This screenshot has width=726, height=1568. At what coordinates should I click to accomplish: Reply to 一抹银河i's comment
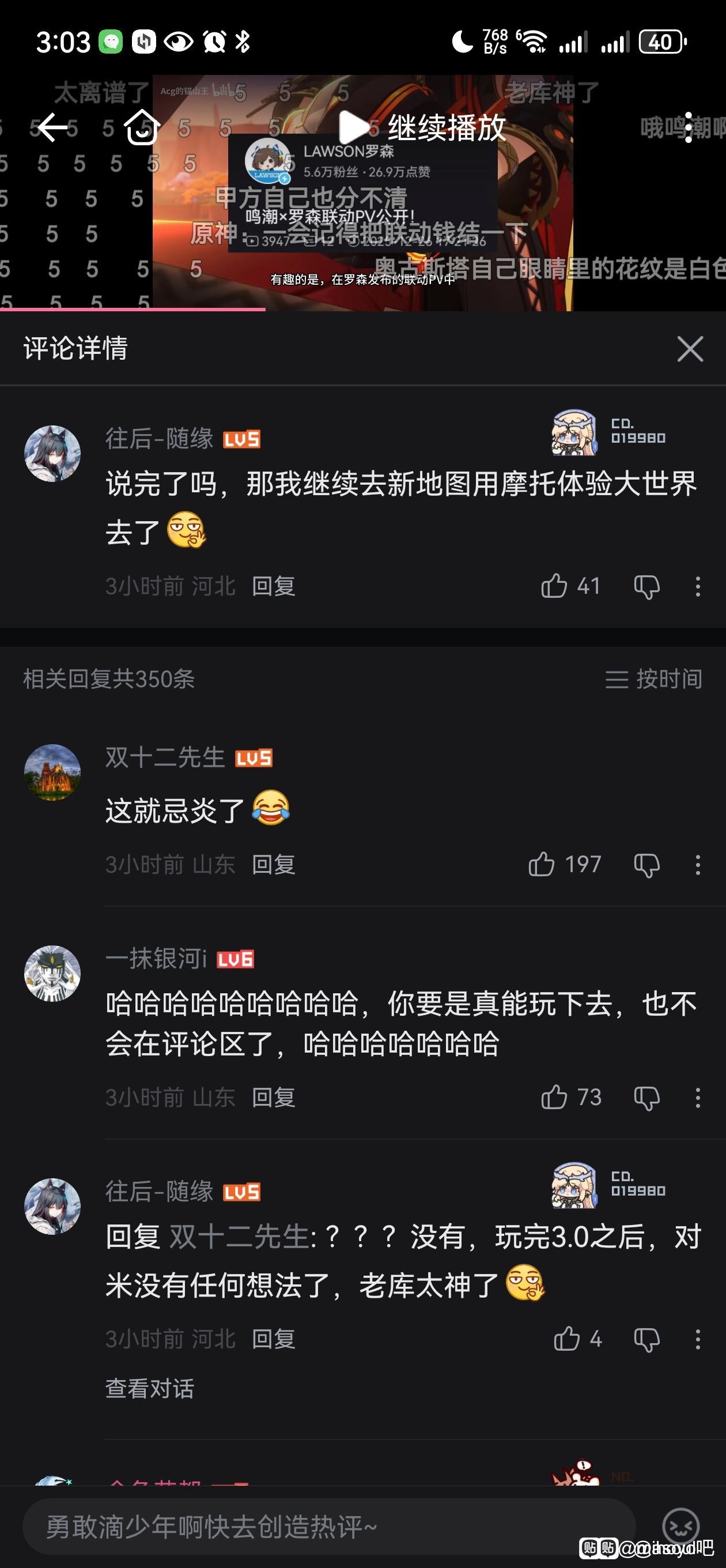(273, 1098)
